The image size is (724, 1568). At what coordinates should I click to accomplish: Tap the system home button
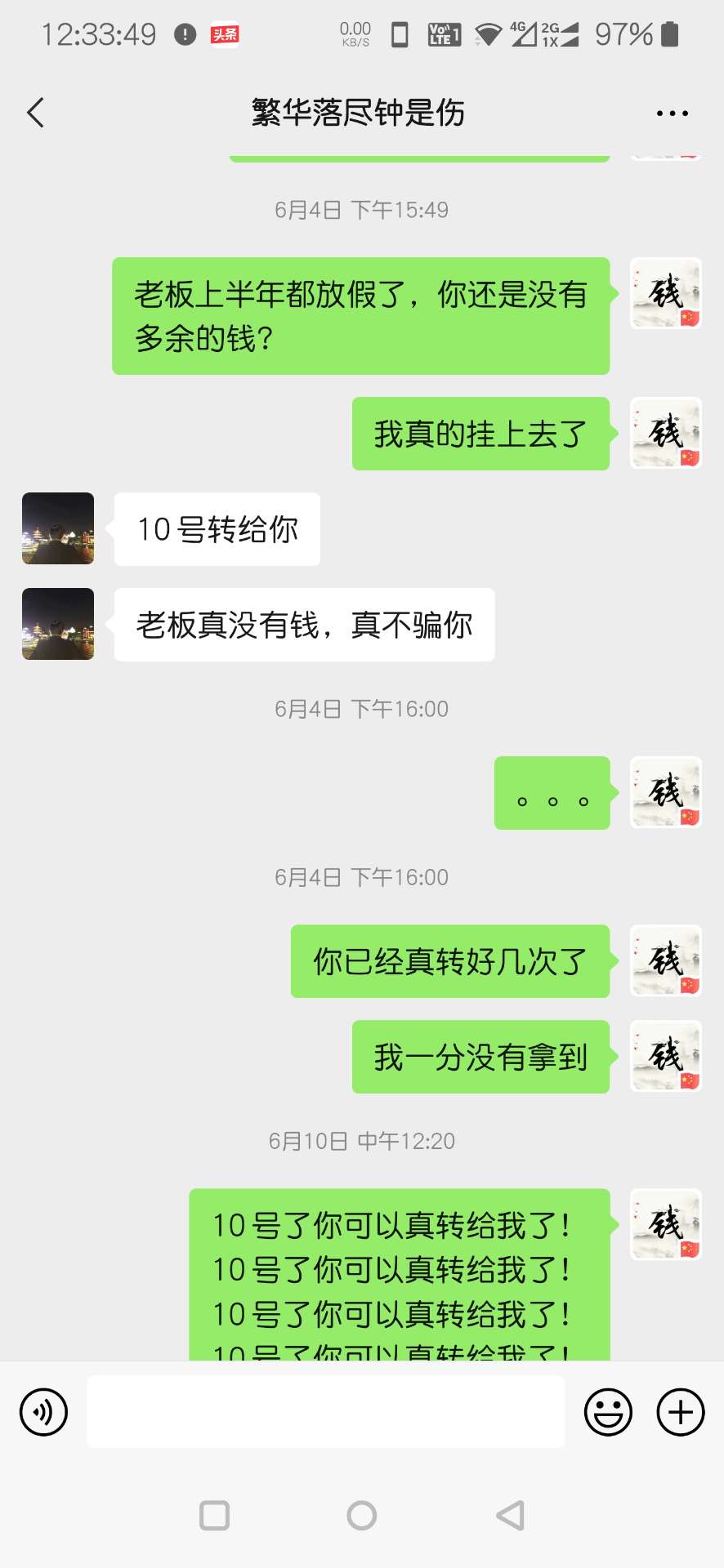pyautogui.click(x=362, y=1516)
